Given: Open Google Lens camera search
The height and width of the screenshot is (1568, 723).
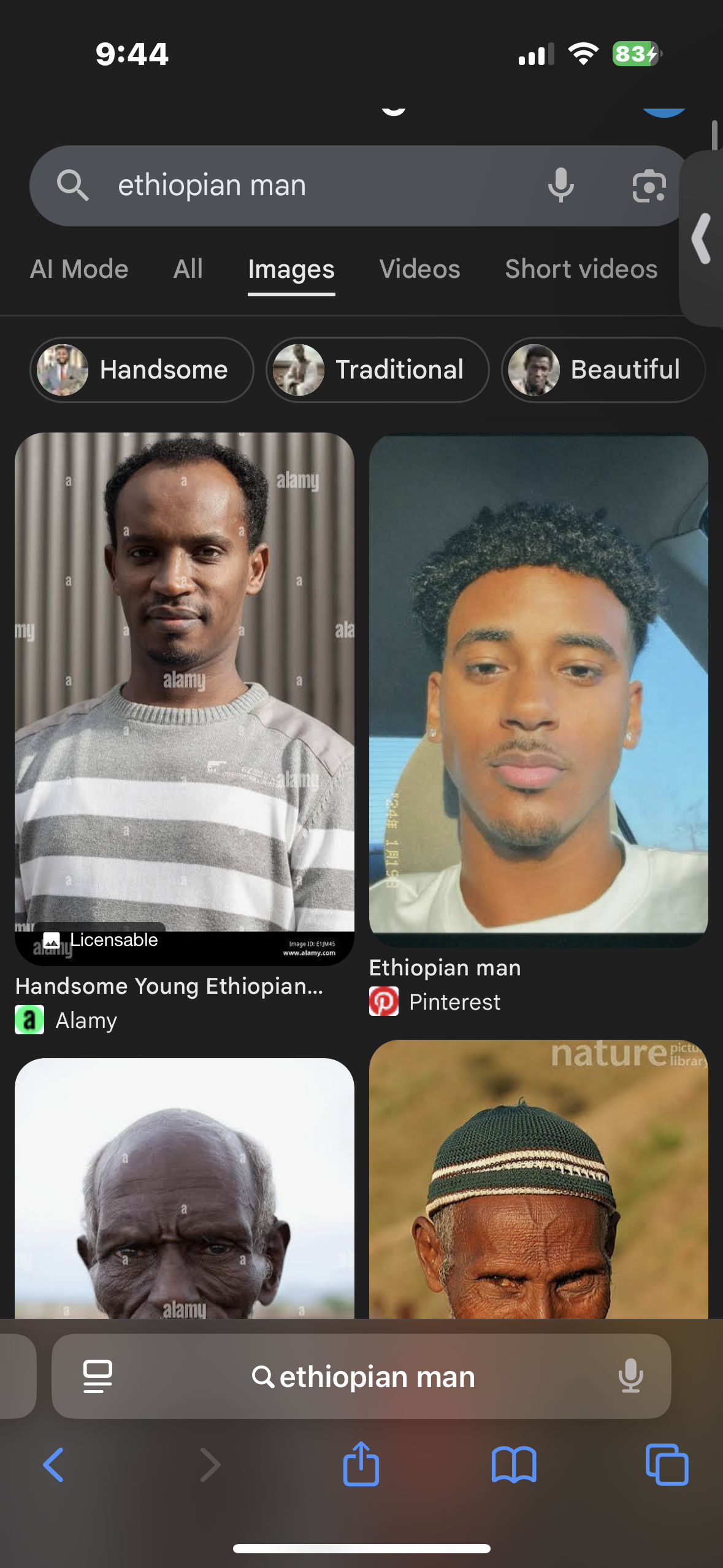Looking at the screenshot, I should click(649, 186).
